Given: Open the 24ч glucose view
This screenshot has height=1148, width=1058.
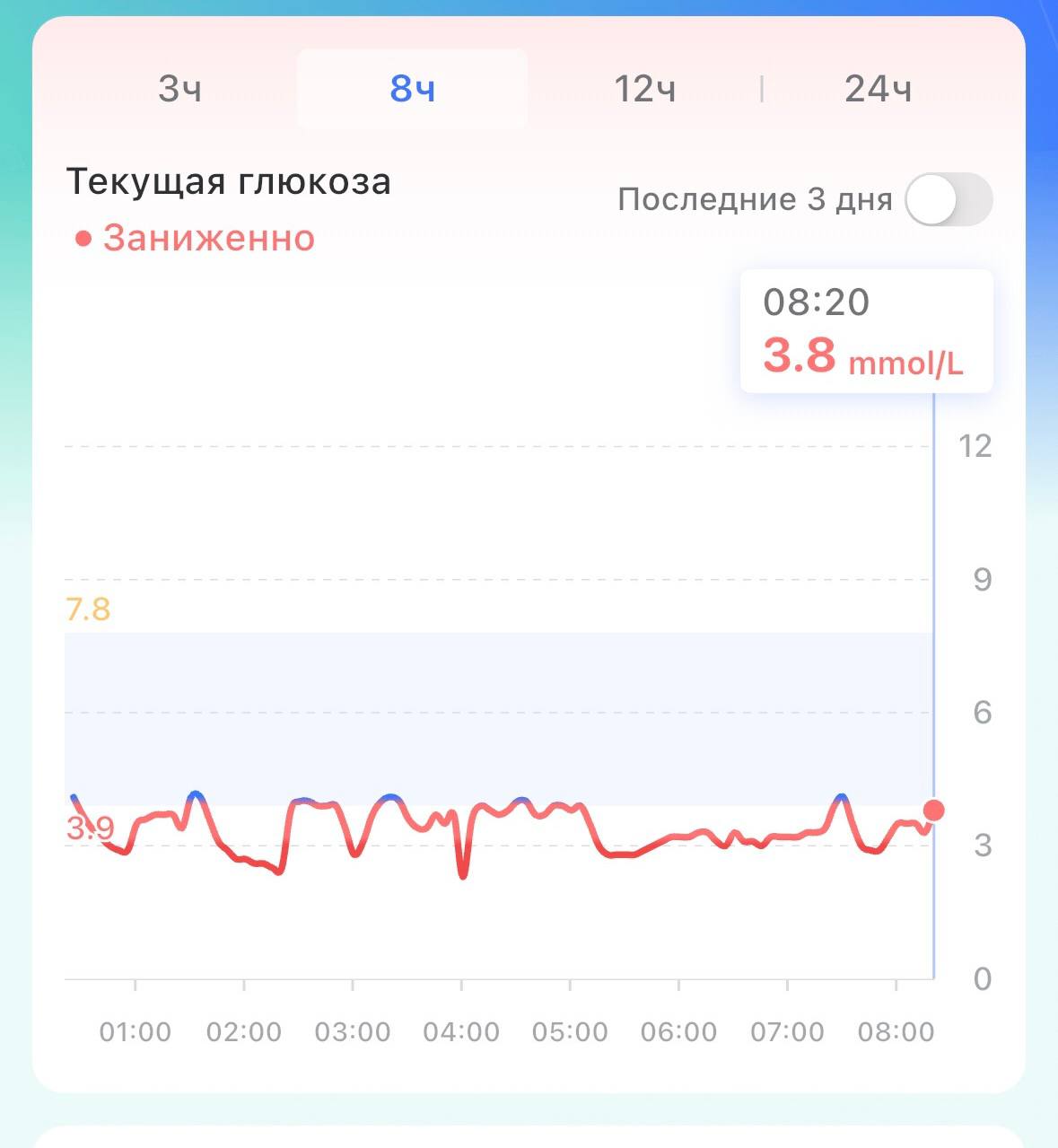Looking at the screenshot, I should click(x=878, y=90).
